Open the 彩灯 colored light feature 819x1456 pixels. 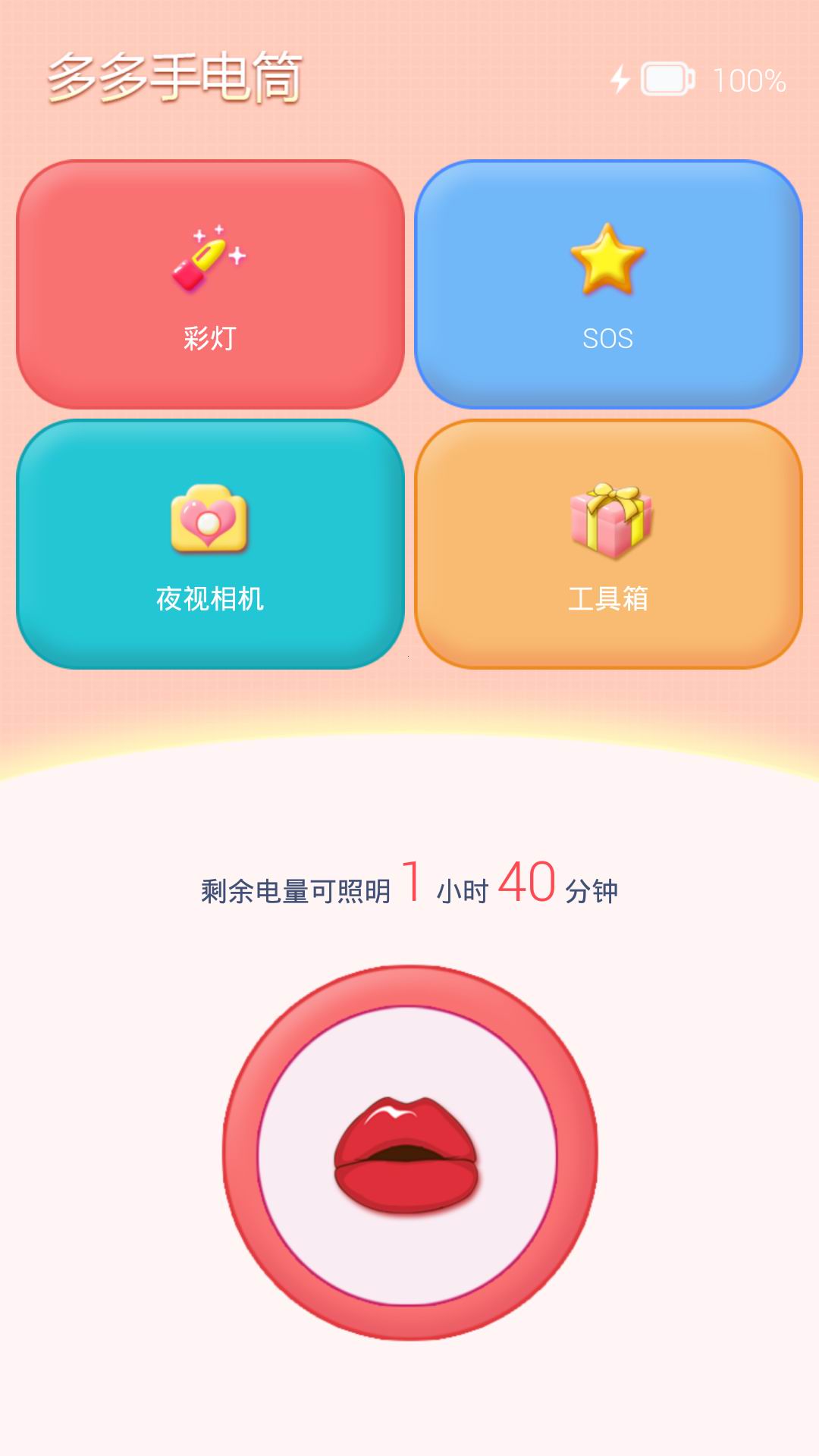click(x=210, y=284)
